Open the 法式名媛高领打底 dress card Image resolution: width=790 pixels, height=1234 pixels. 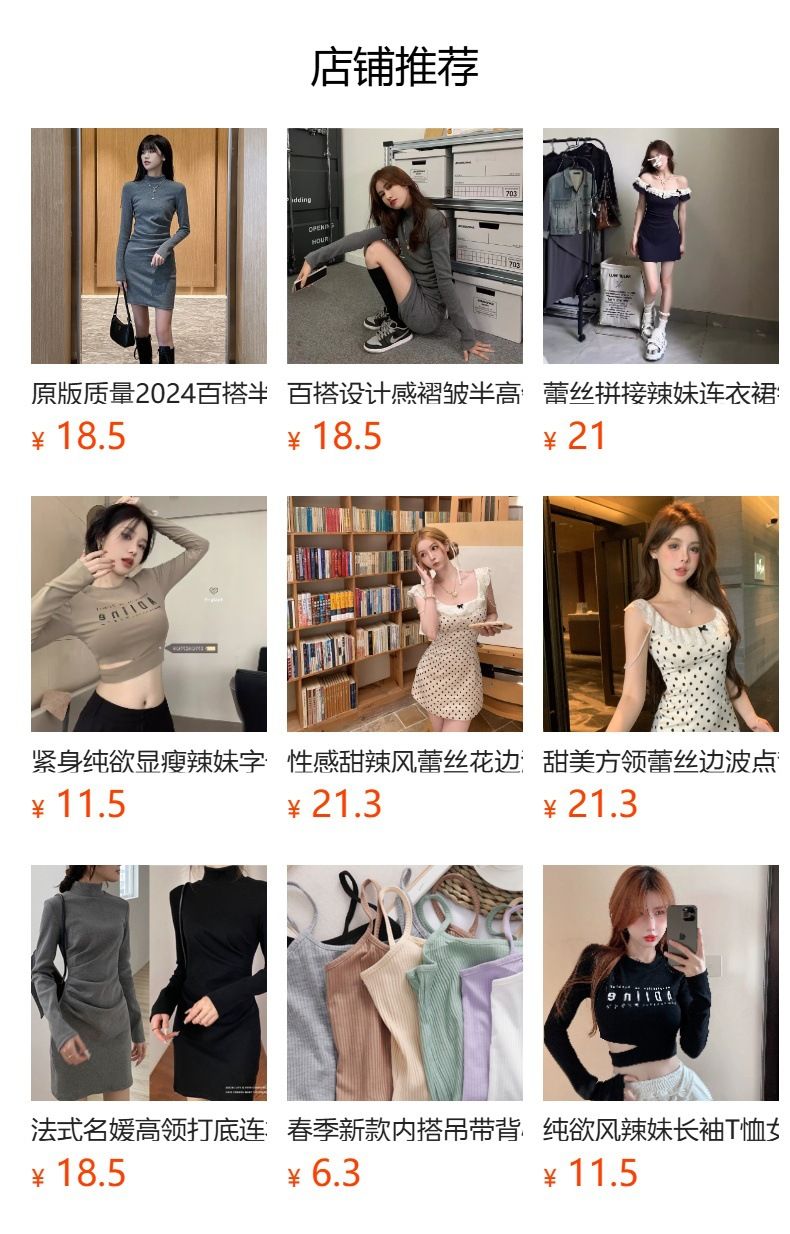[x=149, y=983]
